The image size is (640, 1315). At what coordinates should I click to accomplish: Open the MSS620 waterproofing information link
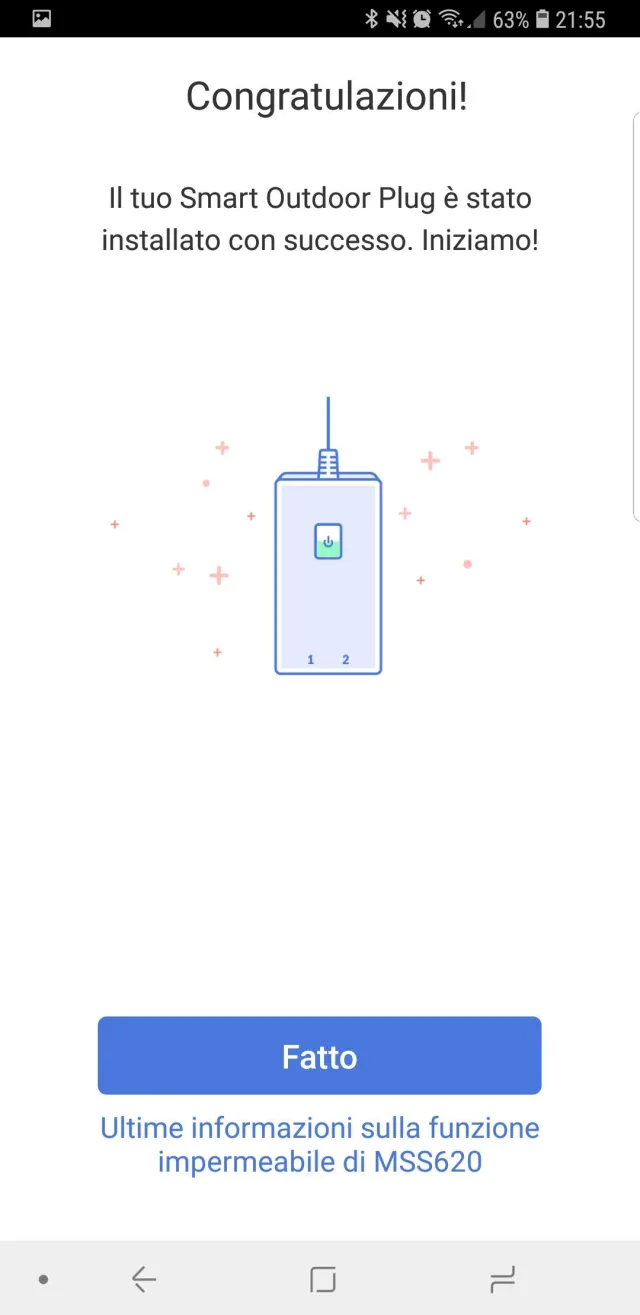[319, 1145]
